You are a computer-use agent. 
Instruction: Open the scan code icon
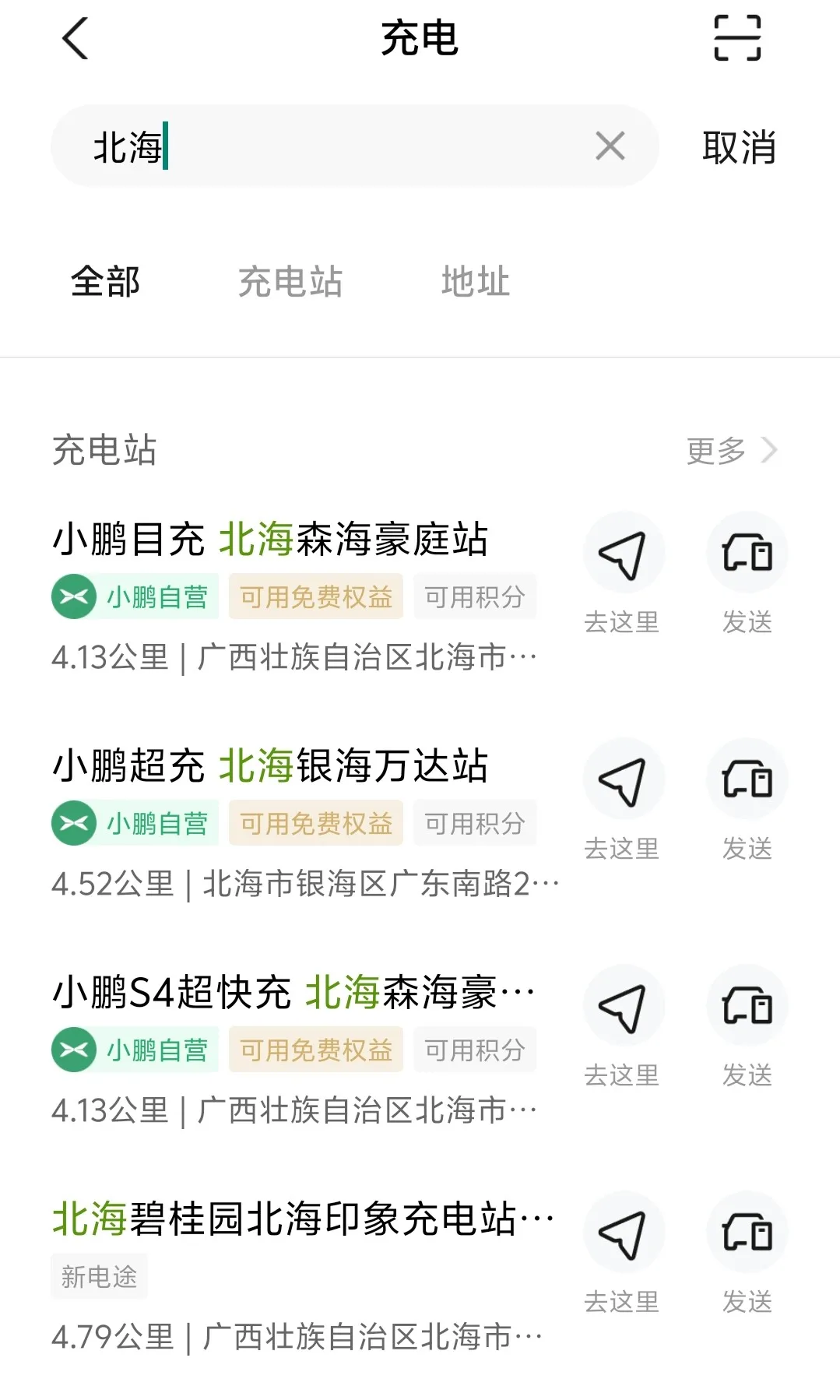pyautogui.click(x=737, y=37)
